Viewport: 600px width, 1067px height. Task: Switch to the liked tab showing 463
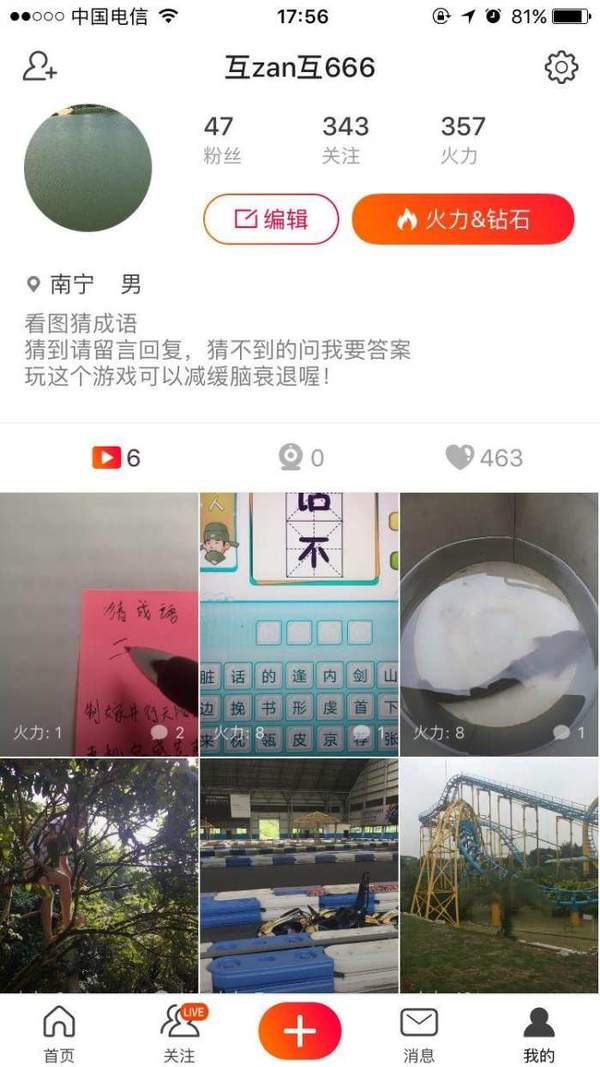[484, 458]
